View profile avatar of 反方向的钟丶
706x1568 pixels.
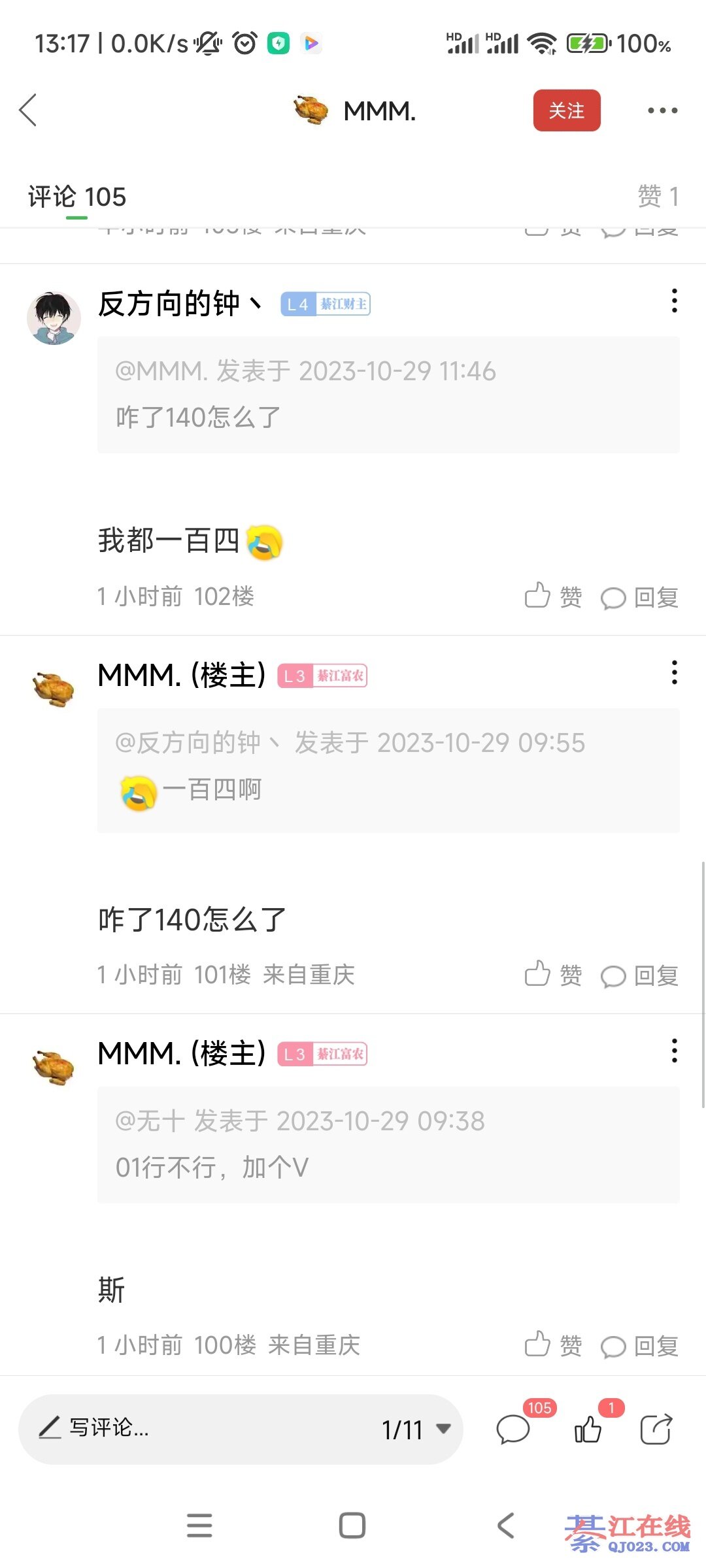point(54,318)
